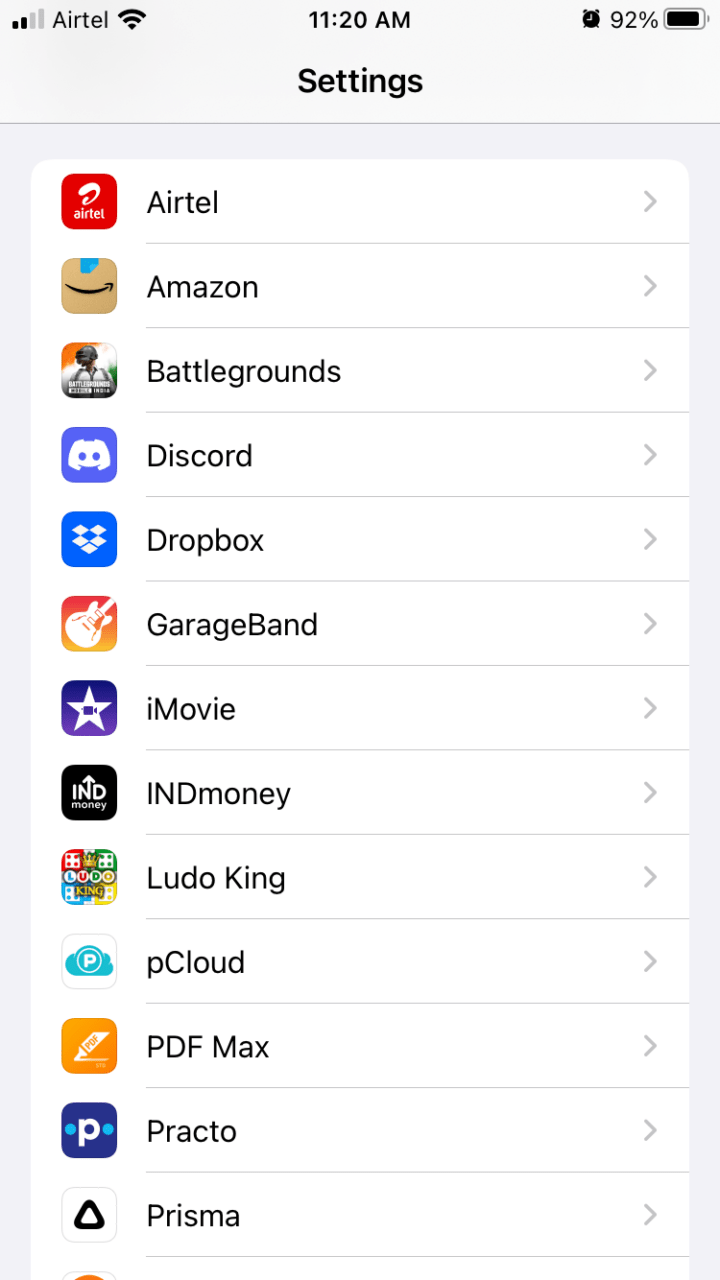This screenshot has height=1280, width=720.
Task: Tap the Amazon app icon
Action: [x=89, y=286]
